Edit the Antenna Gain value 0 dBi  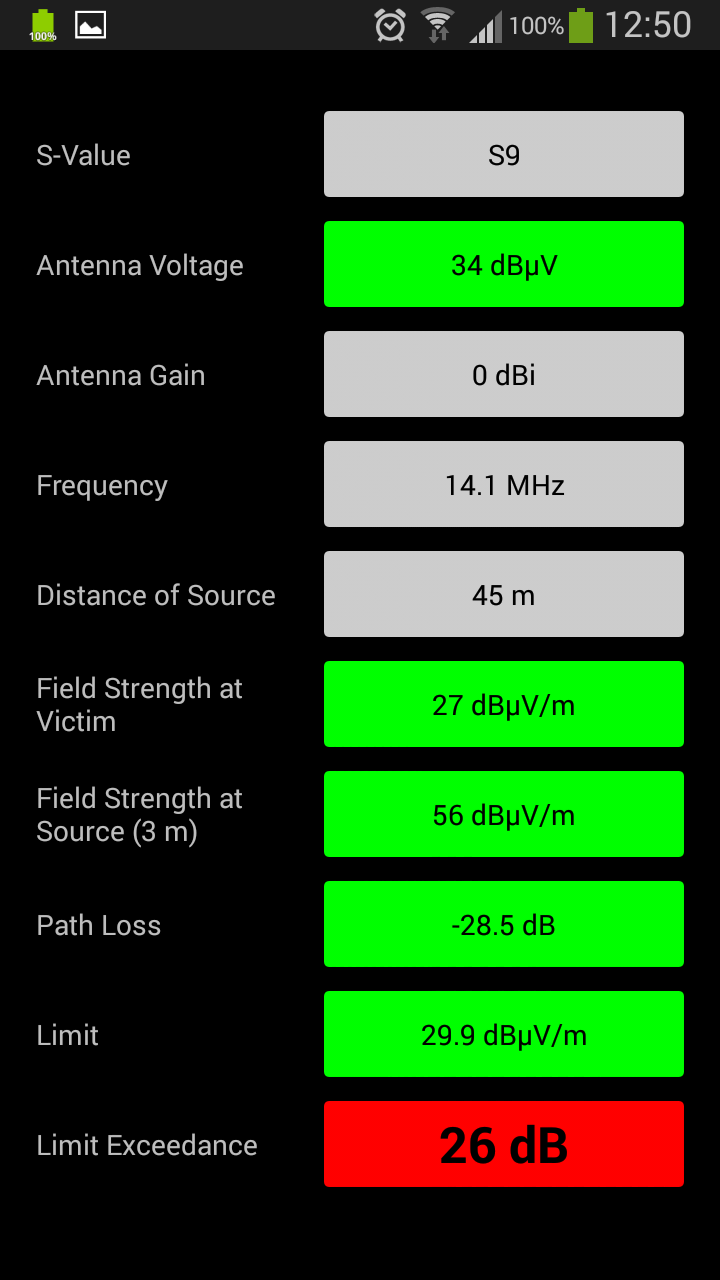pos(504,374)
